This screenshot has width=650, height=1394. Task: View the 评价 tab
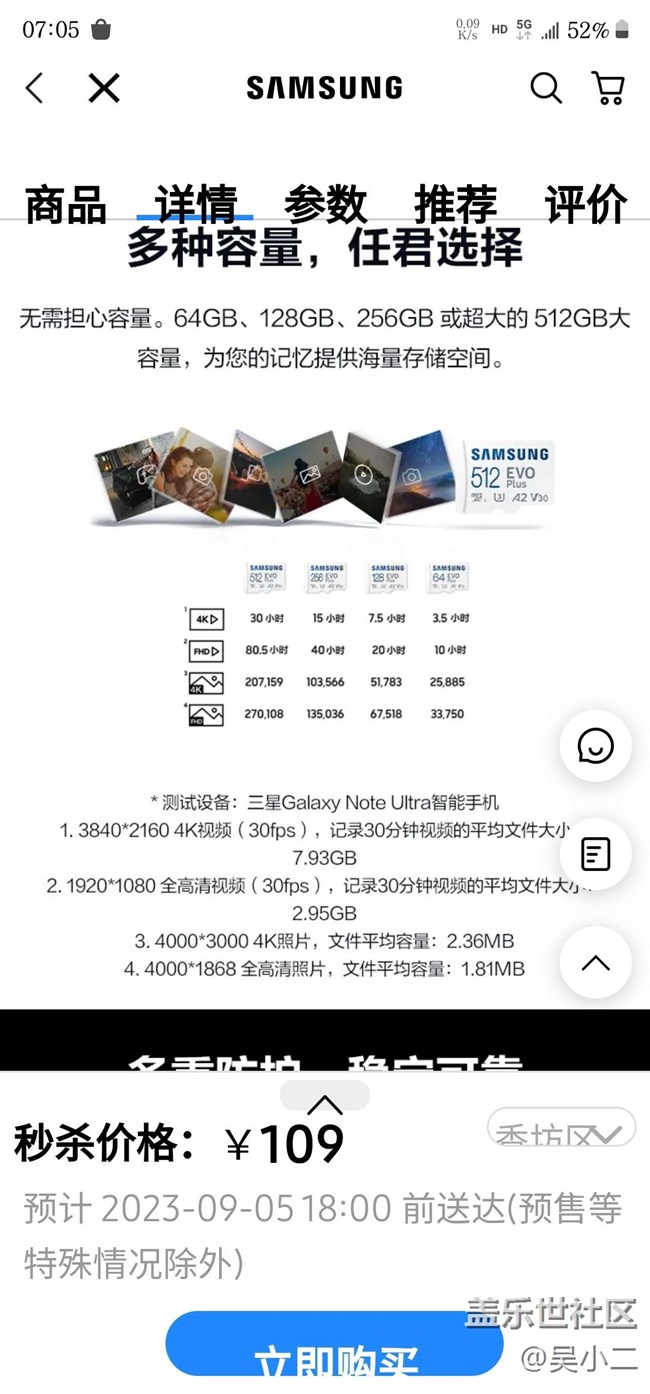[586, 204]
